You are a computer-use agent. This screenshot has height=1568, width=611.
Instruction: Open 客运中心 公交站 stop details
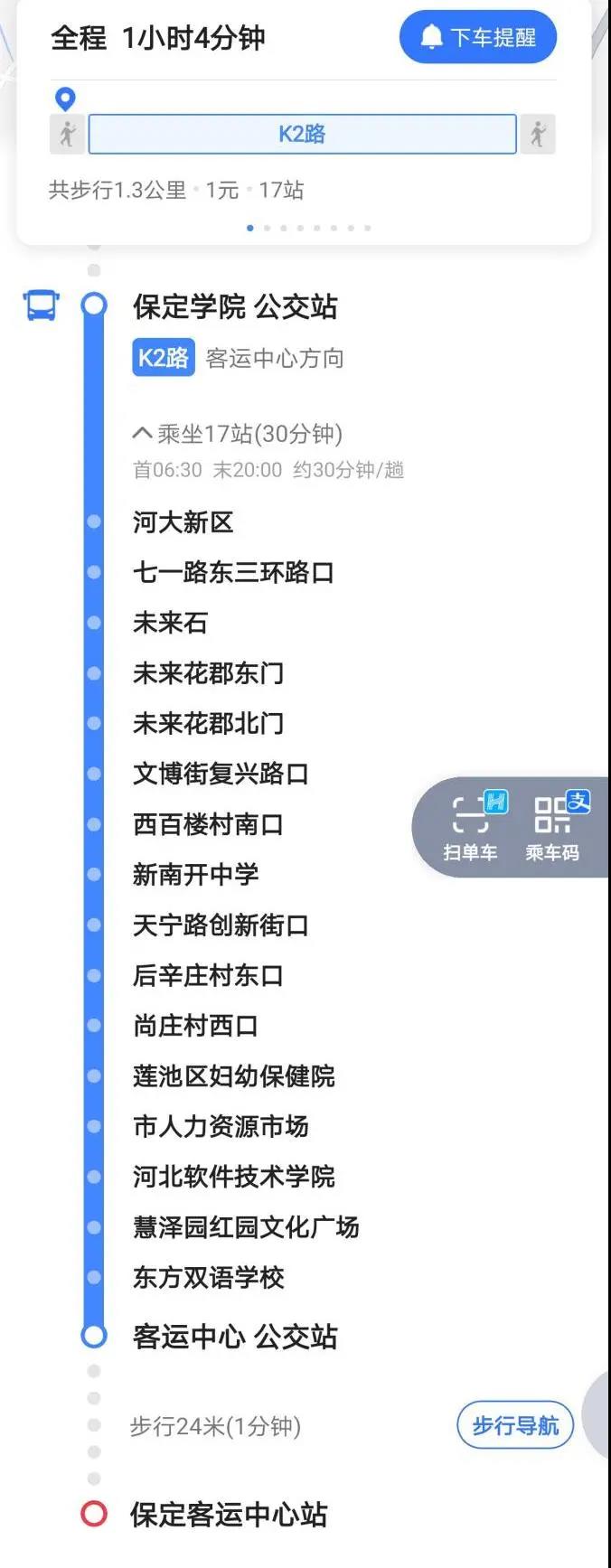pos(234,1337)
